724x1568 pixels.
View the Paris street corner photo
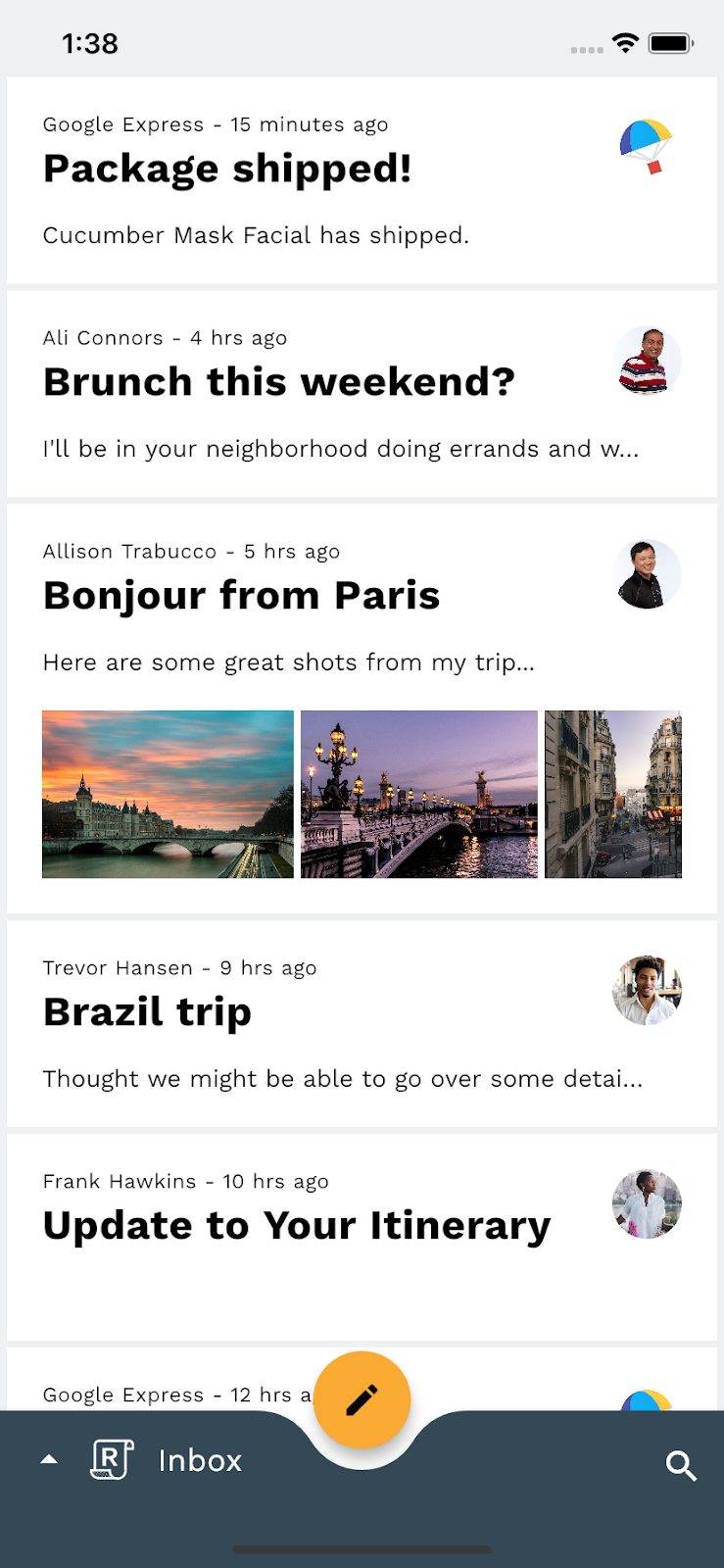tap(612, 794)
